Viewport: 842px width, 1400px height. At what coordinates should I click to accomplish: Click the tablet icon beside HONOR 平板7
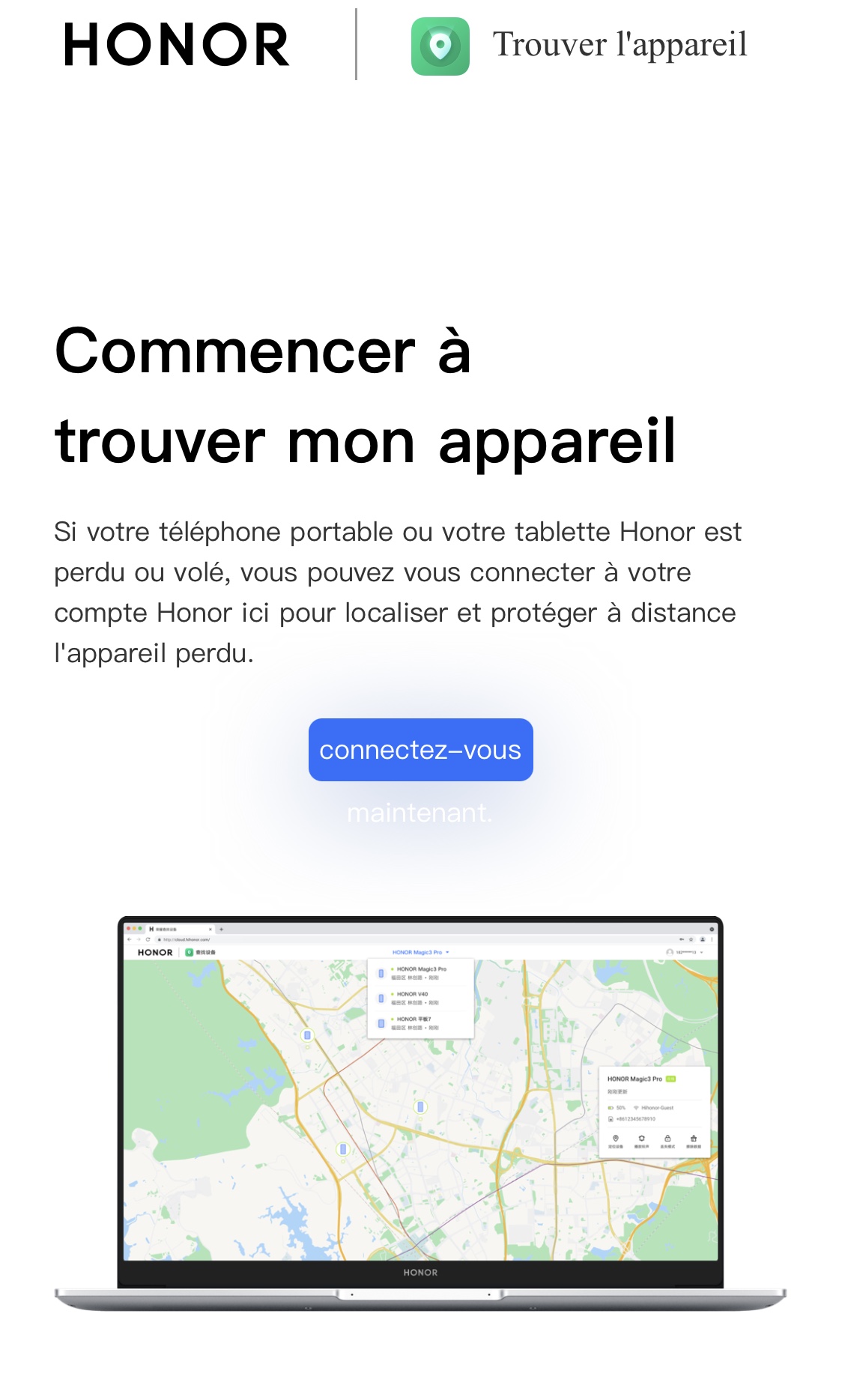(381, 1023)
